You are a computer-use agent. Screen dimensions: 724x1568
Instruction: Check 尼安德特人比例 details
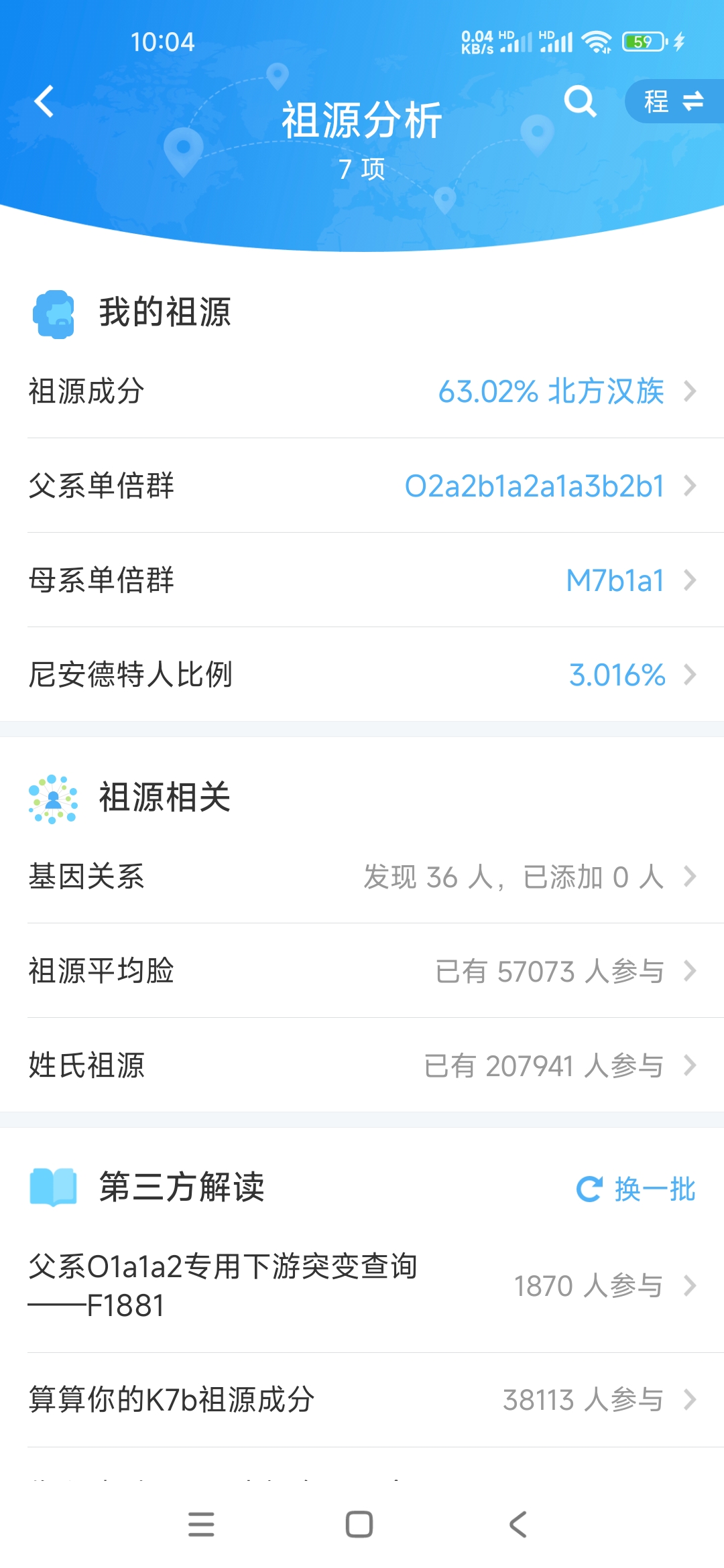[x=362, y=675]
